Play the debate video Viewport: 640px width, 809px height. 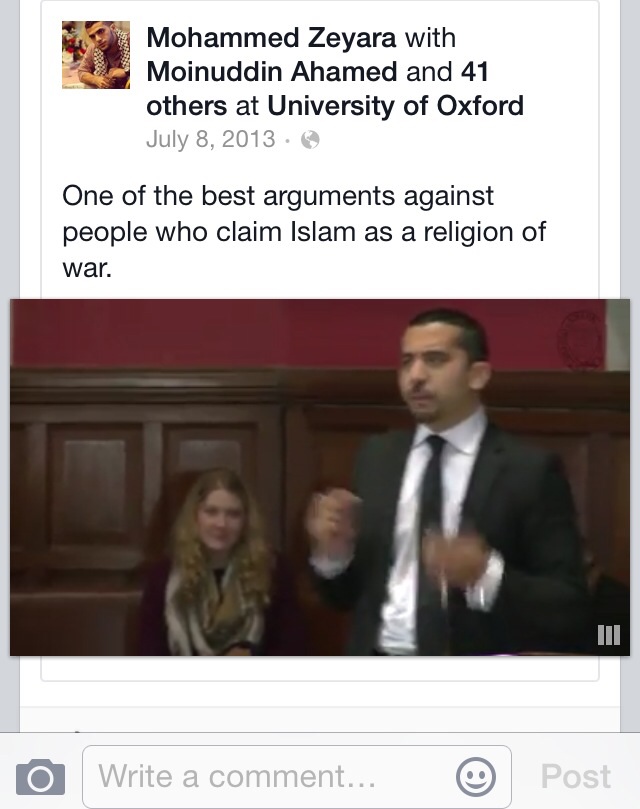[320, 477]
